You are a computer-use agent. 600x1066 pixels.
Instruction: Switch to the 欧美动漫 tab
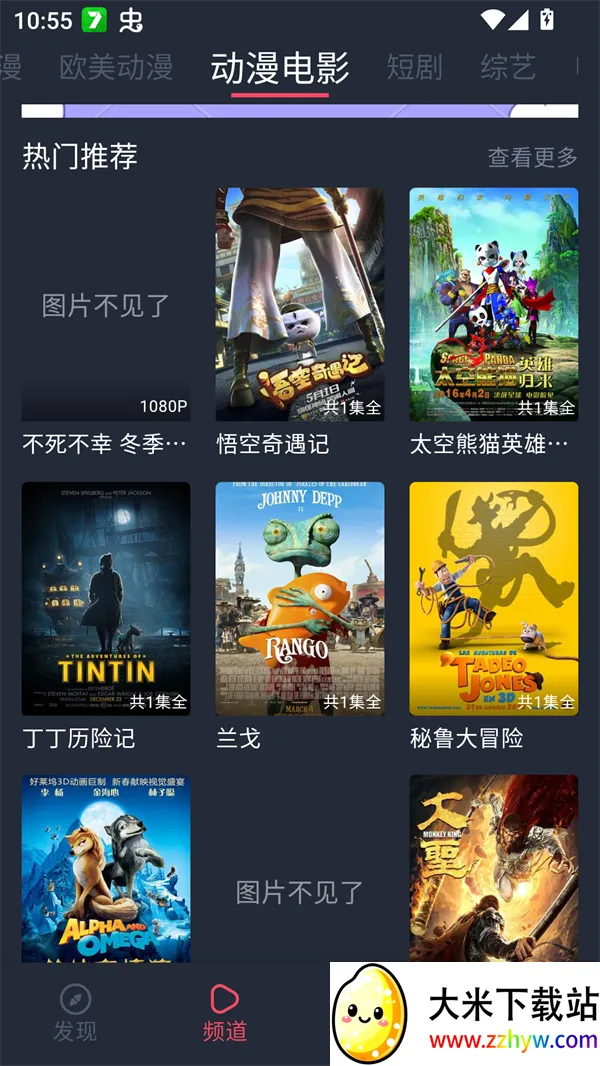pyautogui.click(x=116, y=67)
